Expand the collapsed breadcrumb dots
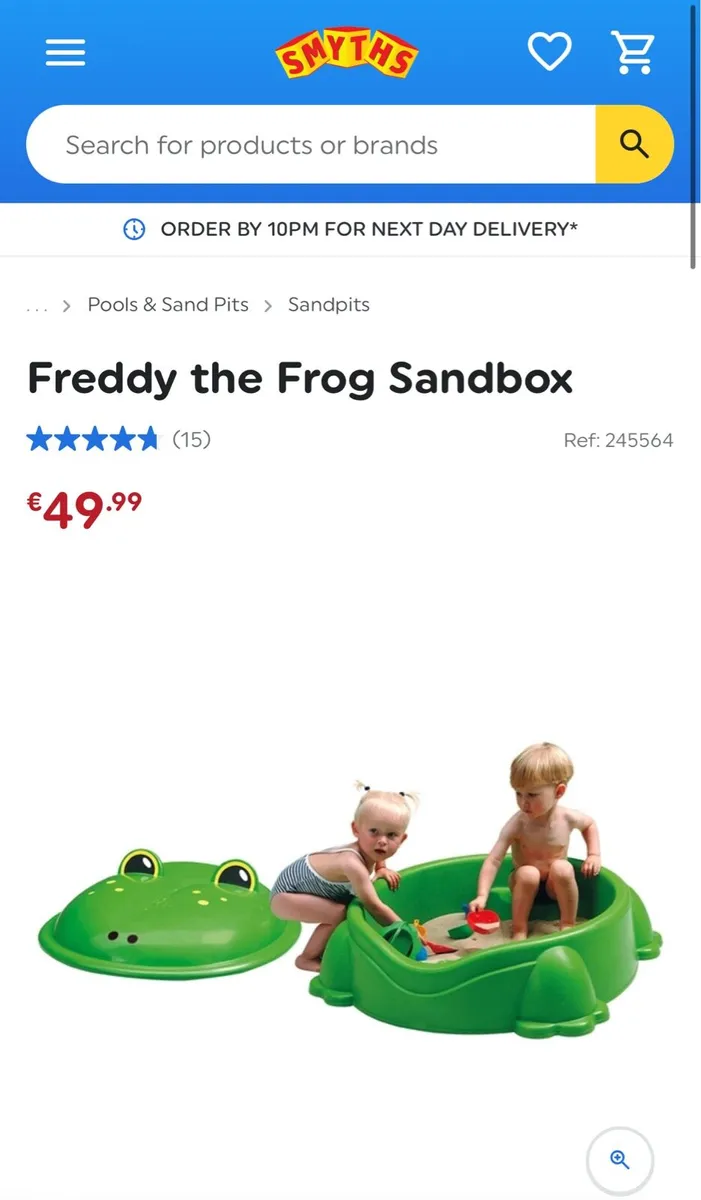 tap(37, 306)
